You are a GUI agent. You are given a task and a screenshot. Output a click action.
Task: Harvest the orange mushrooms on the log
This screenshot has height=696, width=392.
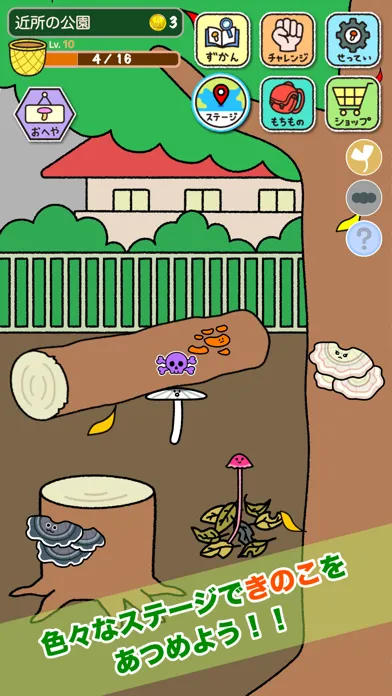[209, 341]
